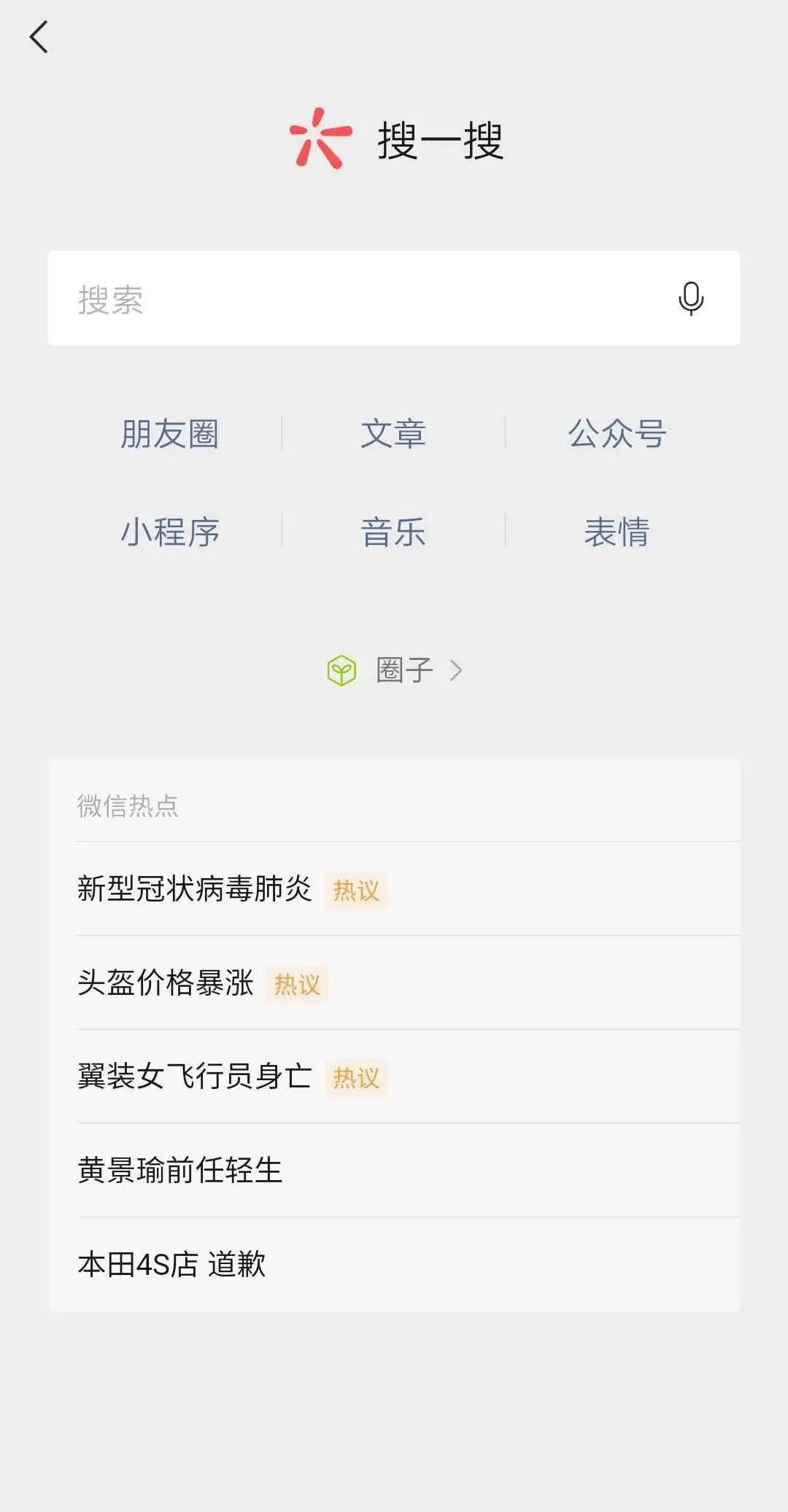Screen dimensions: 788x1512
Task: Click the green 圈子 hexagon icon
Action: tap(343, 669)
